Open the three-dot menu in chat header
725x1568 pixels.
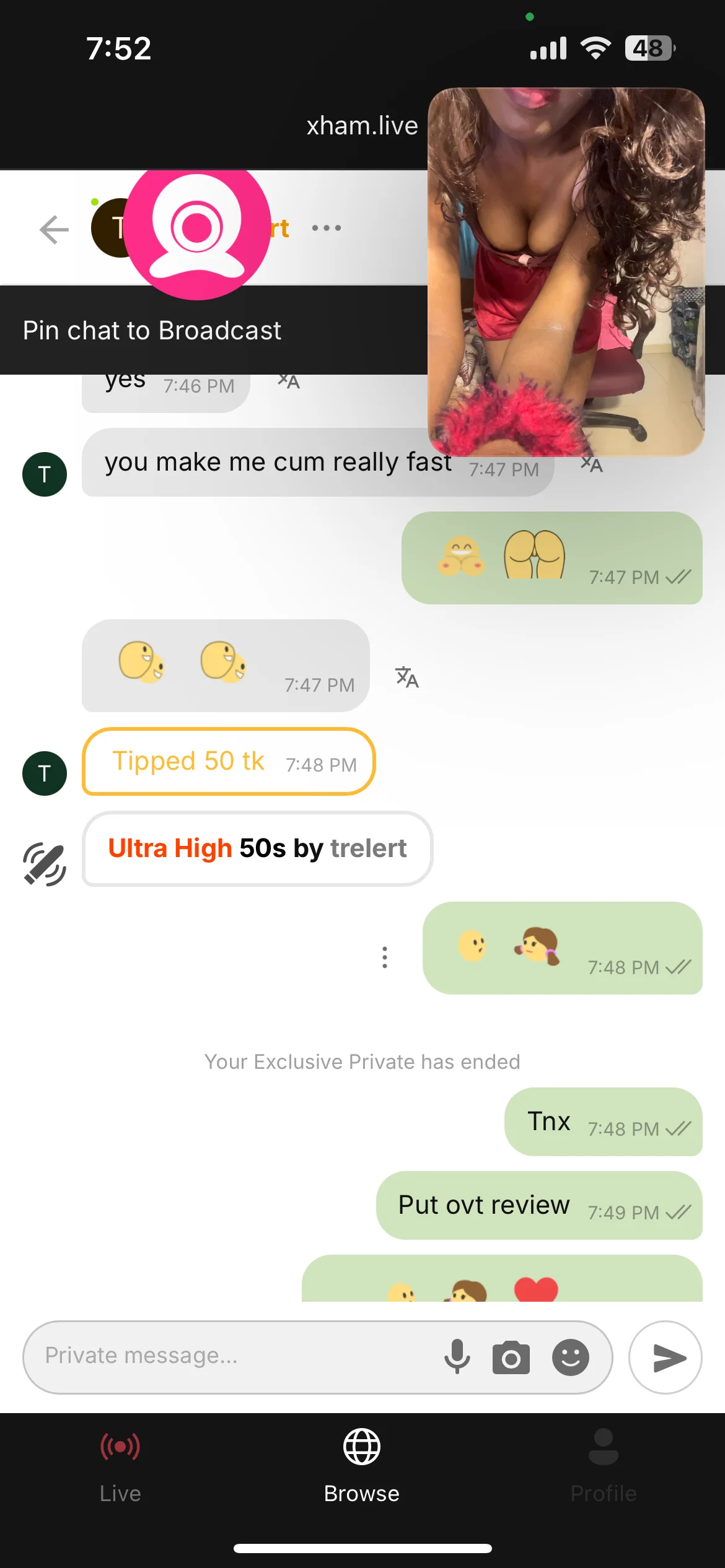tap(327, 228)
